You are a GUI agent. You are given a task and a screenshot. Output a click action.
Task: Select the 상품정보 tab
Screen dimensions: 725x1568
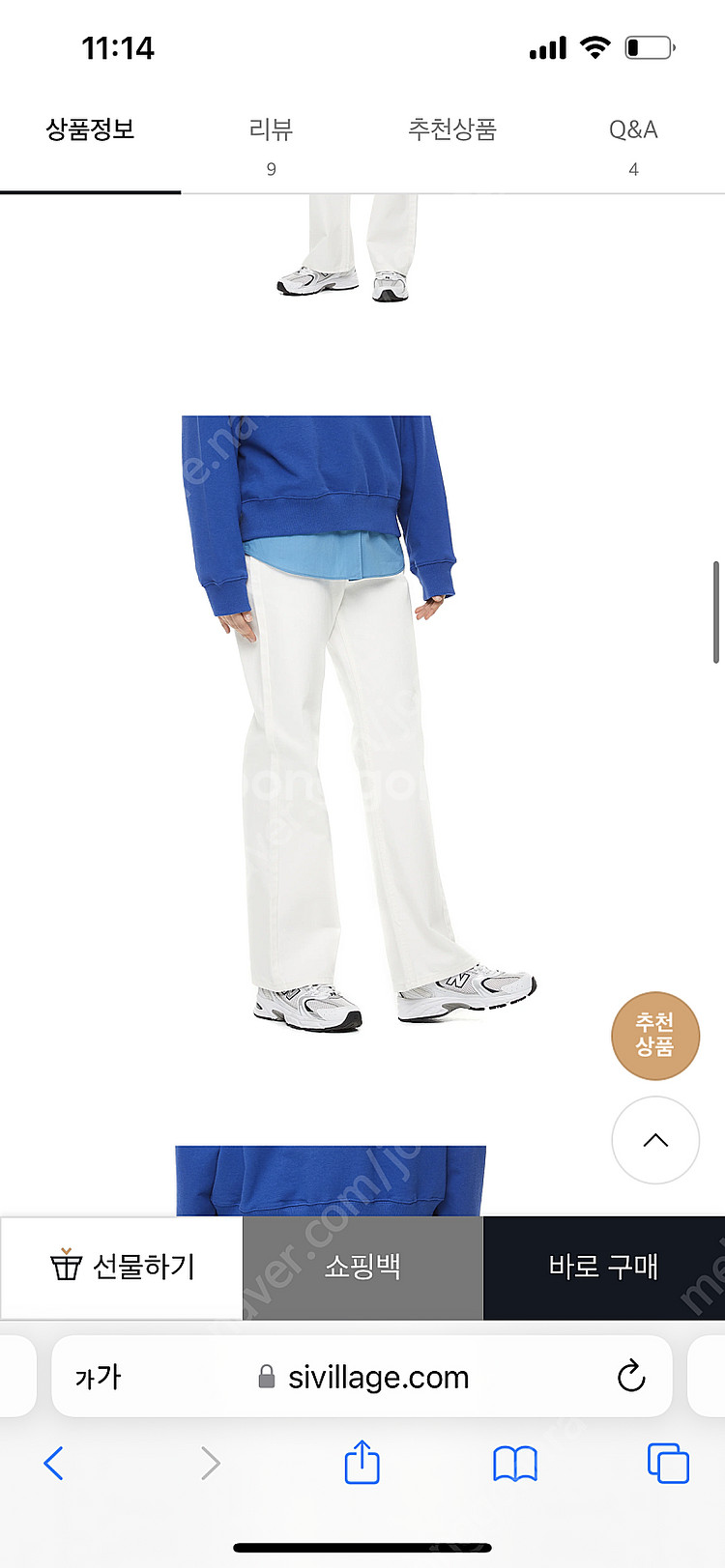(x=90, y=130)
